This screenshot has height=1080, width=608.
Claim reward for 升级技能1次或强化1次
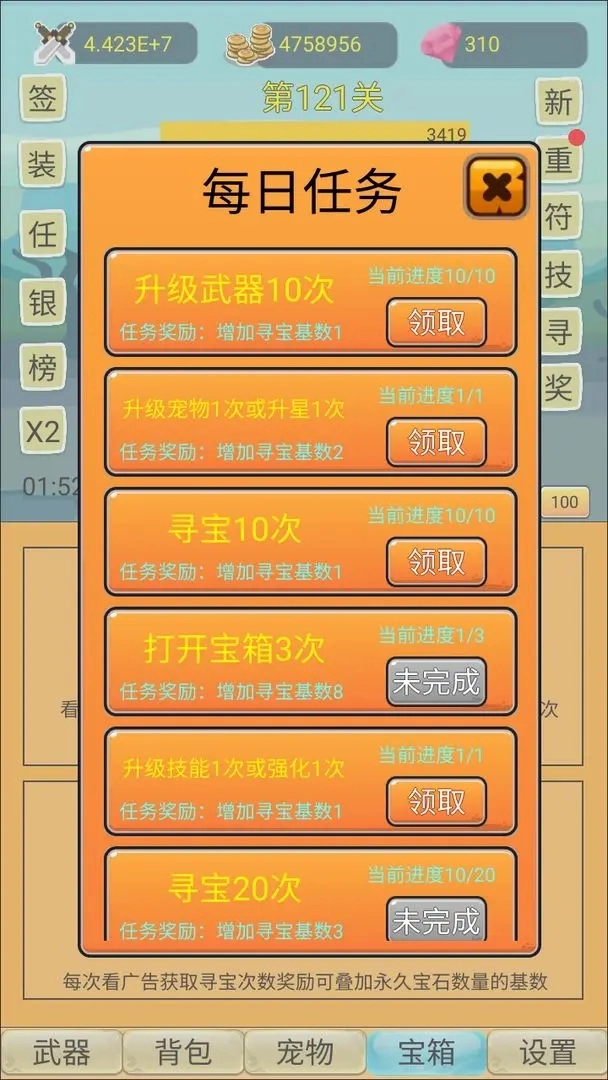pos(436,802)
